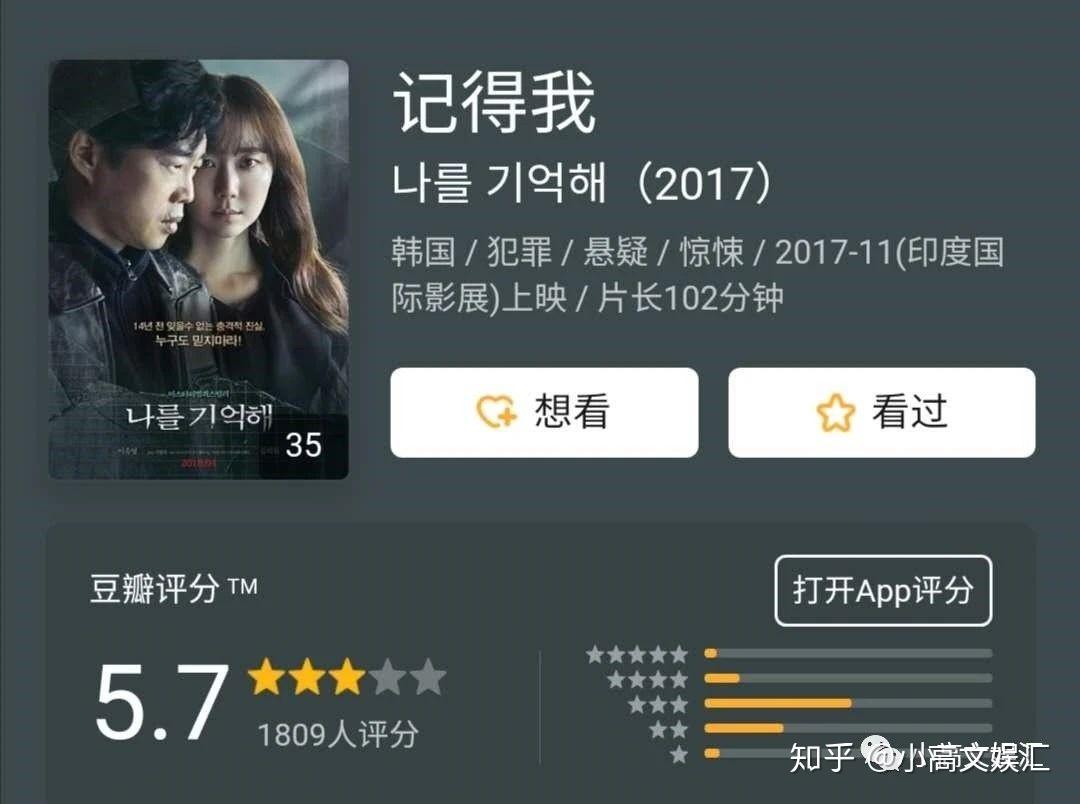
Task: Mark the movie as 想看
Action: [543, 412]
